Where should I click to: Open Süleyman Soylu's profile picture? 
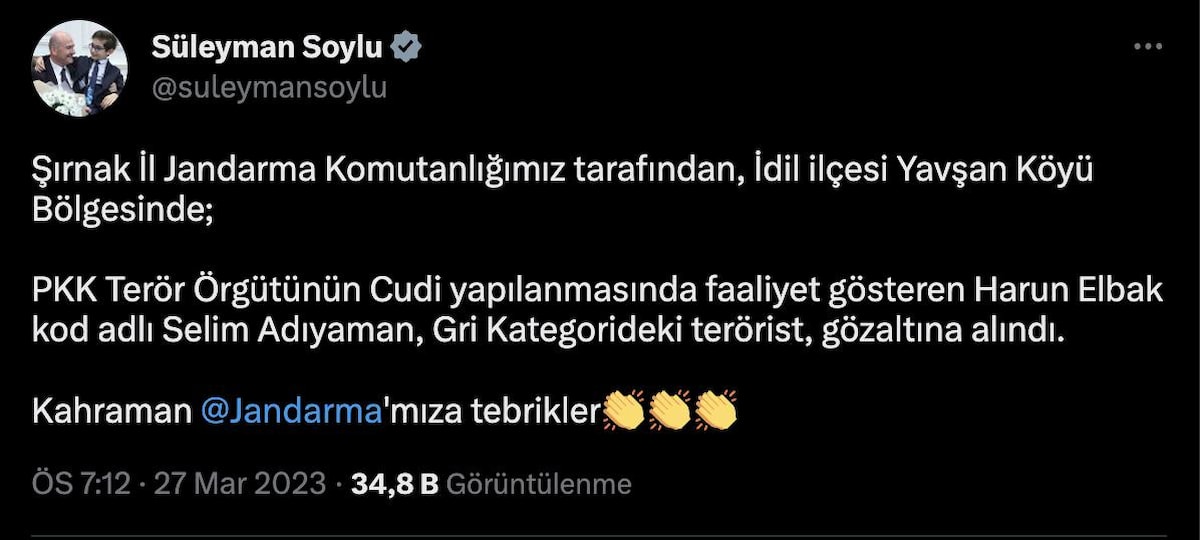click(x=80, y=67)
